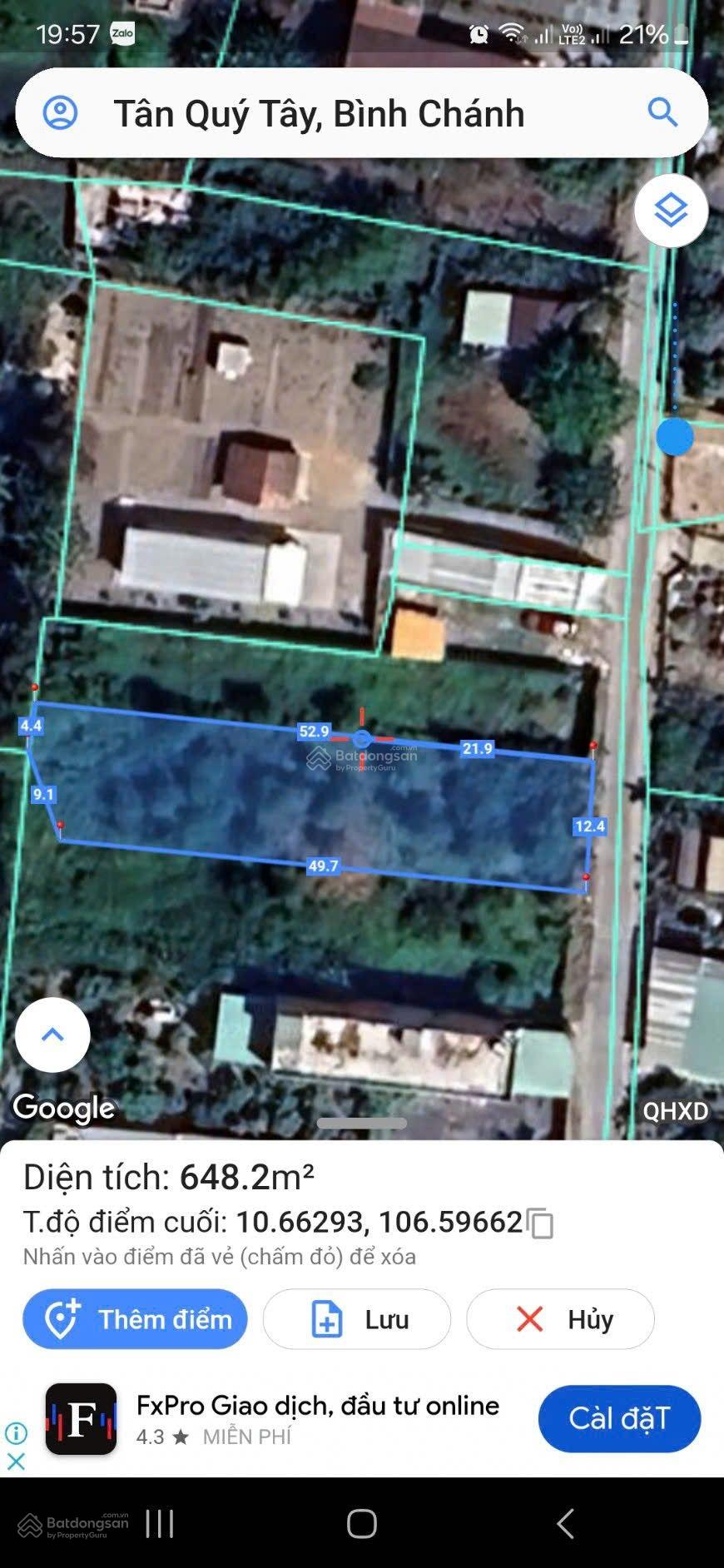Tap the search magnifier icon
The image size is (724, 1568).
point(662,112)
